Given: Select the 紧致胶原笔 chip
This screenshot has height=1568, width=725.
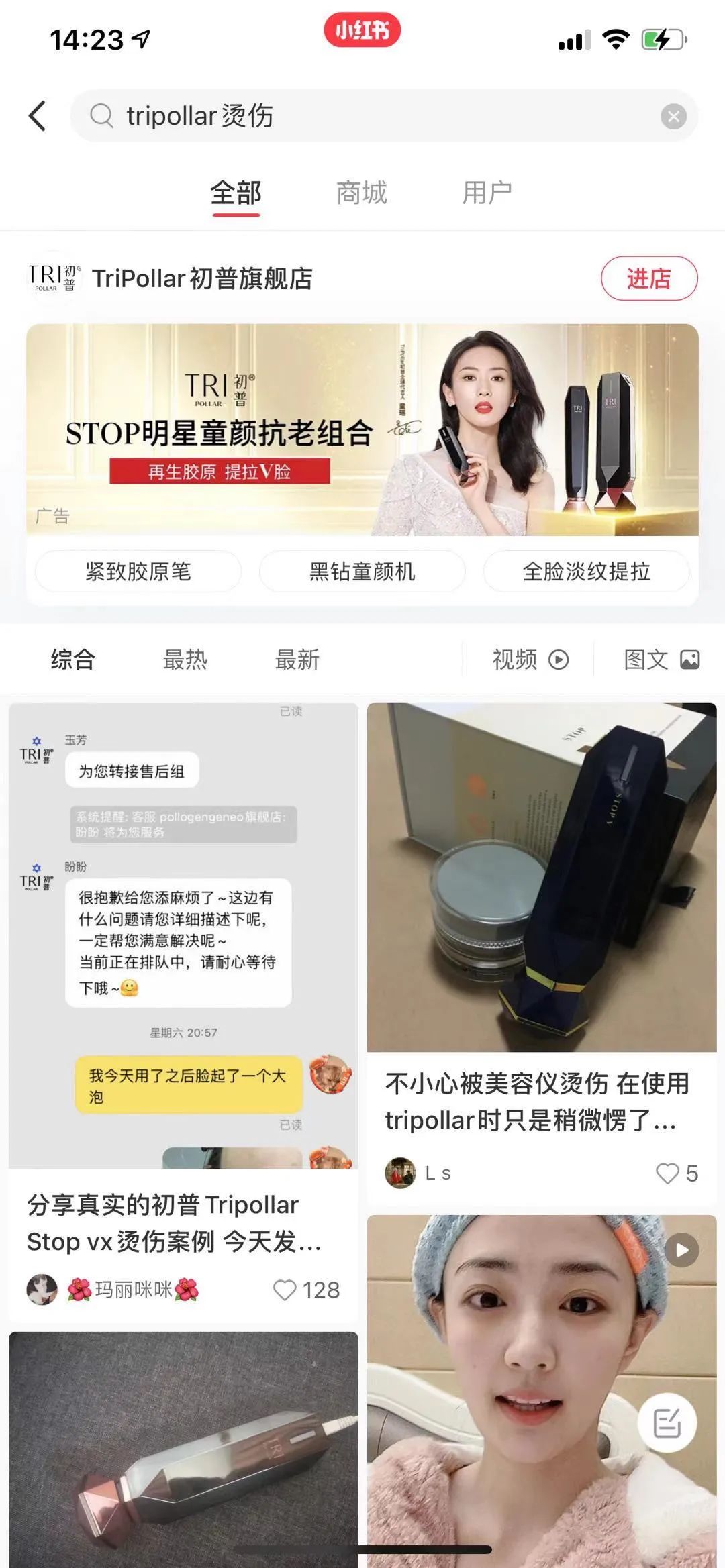Looking at the screenshot, I should pyautogui.click(x=138, y=572).
